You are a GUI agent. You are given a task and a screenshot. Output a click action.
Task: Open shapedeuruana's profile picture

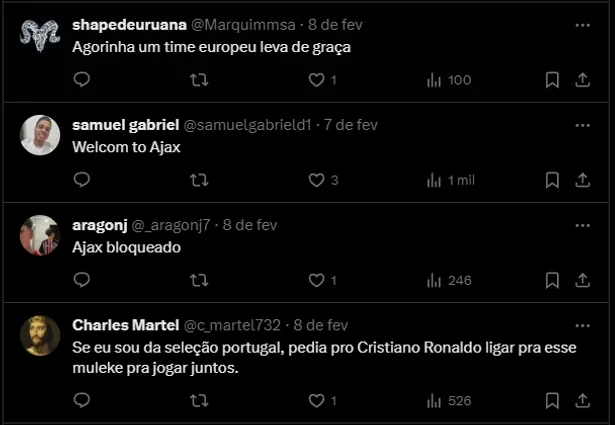40,35
